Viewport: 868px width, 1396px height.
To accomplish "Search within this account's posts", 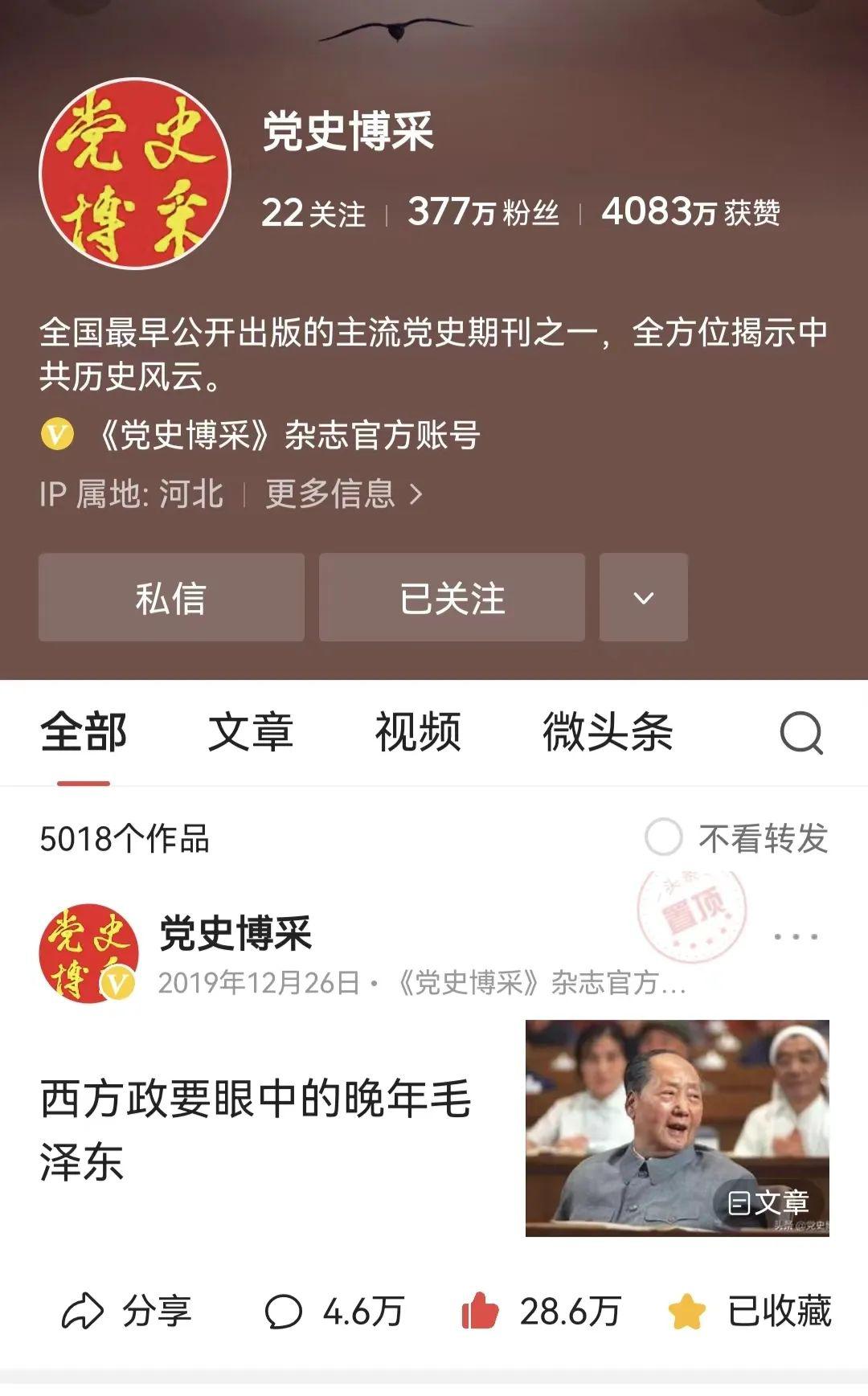I will click(x=801, y=732).
